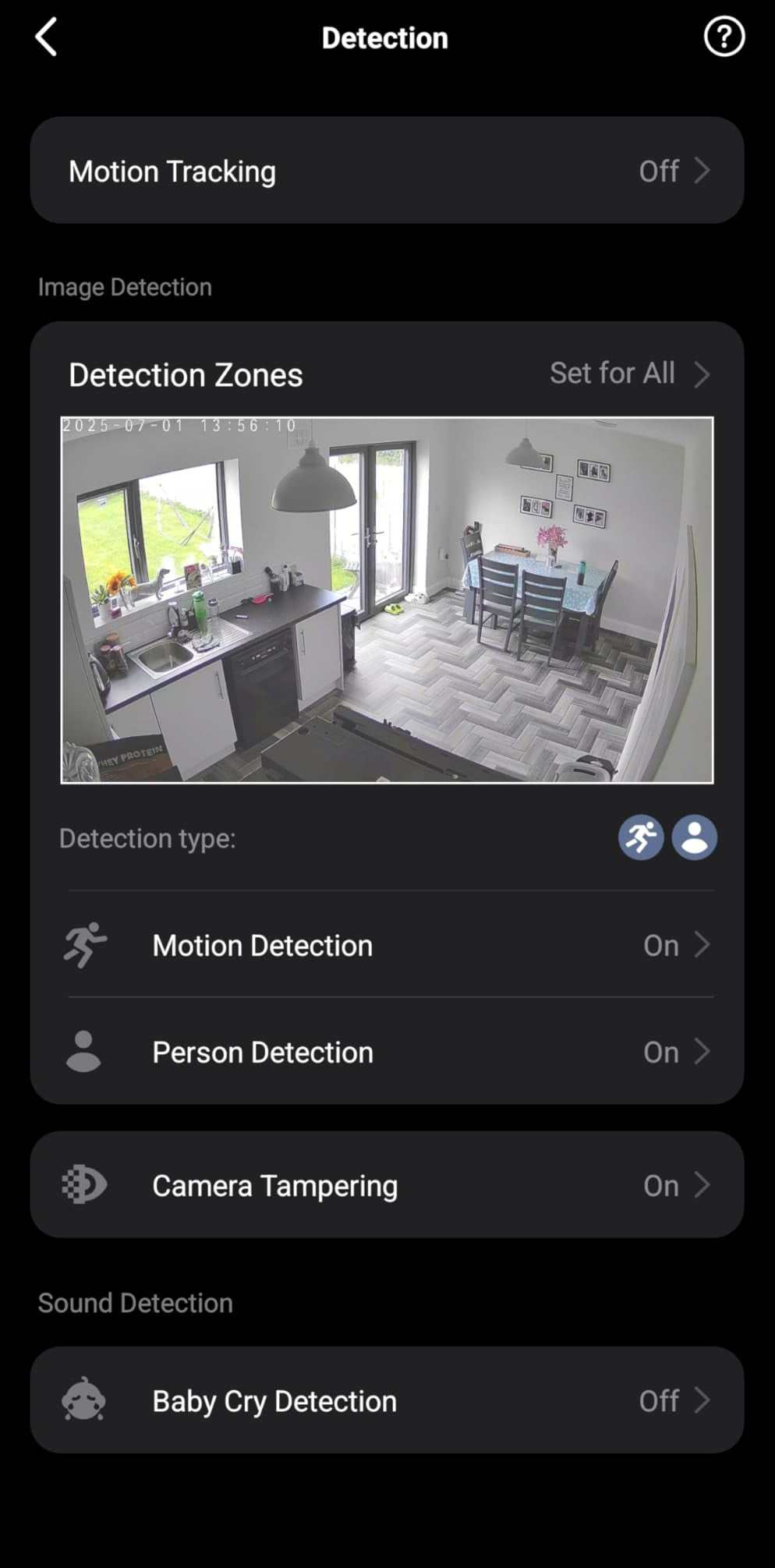Open Motion Tracking settings
Viewport: 775px width, 1568px height.
pos(387,171)
